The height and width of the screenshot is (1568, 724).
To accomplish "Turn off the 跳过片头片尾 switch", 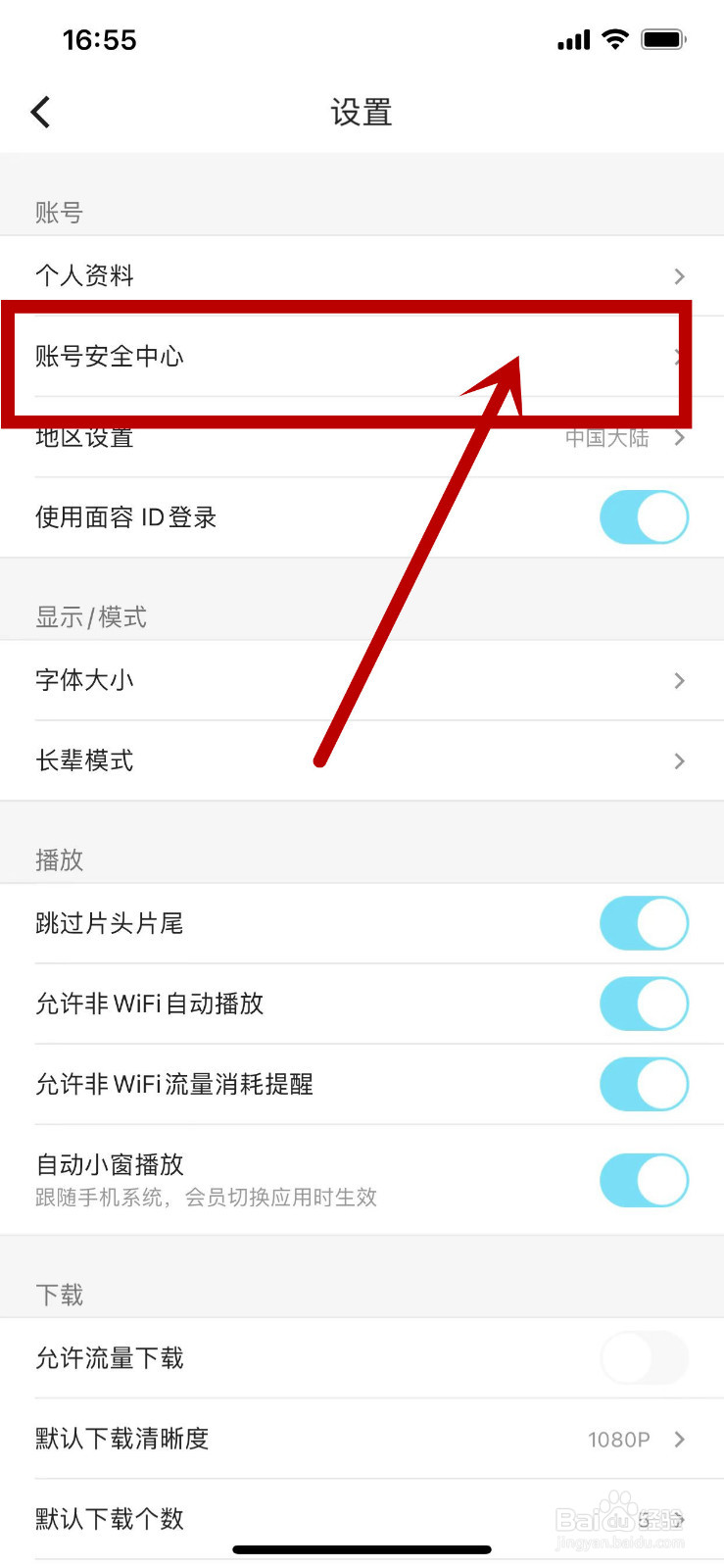I will click(644, 922).
